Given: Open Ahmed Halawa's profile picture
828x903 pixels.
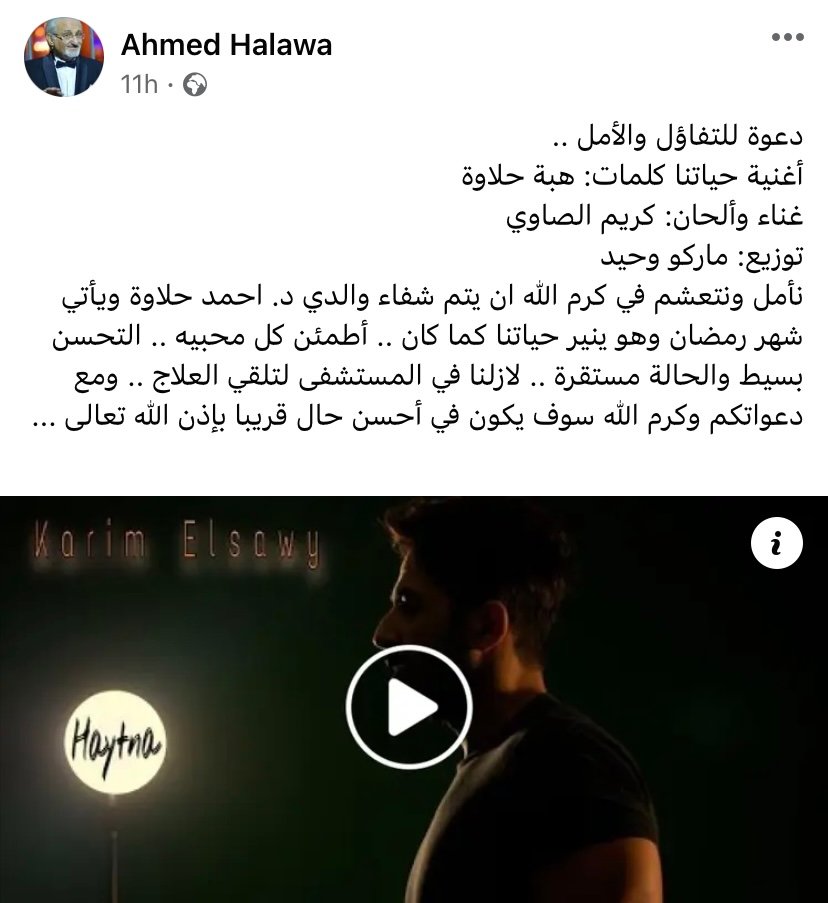Looking at the screenshot, I should click(x=64, y=58).
